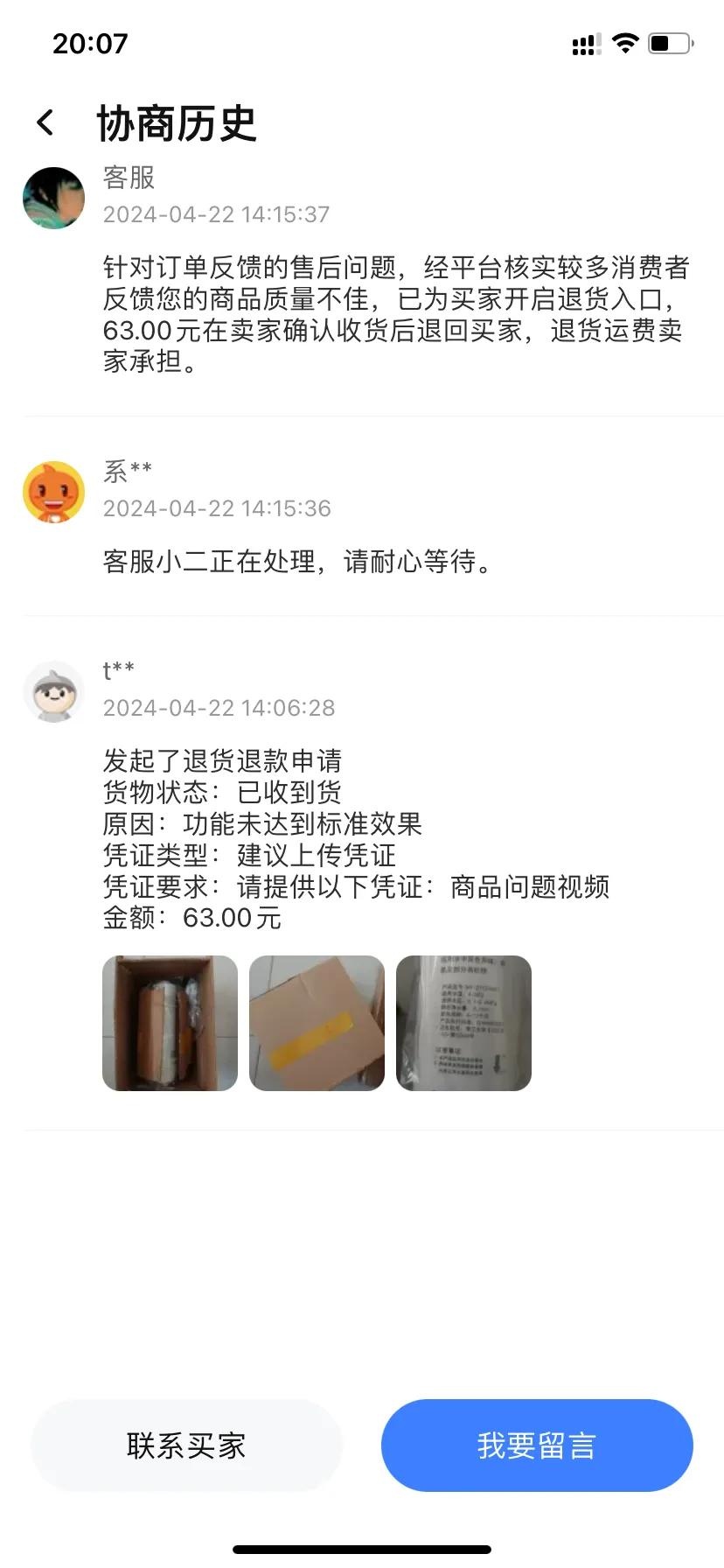Open the first evidence photo of opened box
Viewport: 724px width, 1568px height.
point(170,1023)
